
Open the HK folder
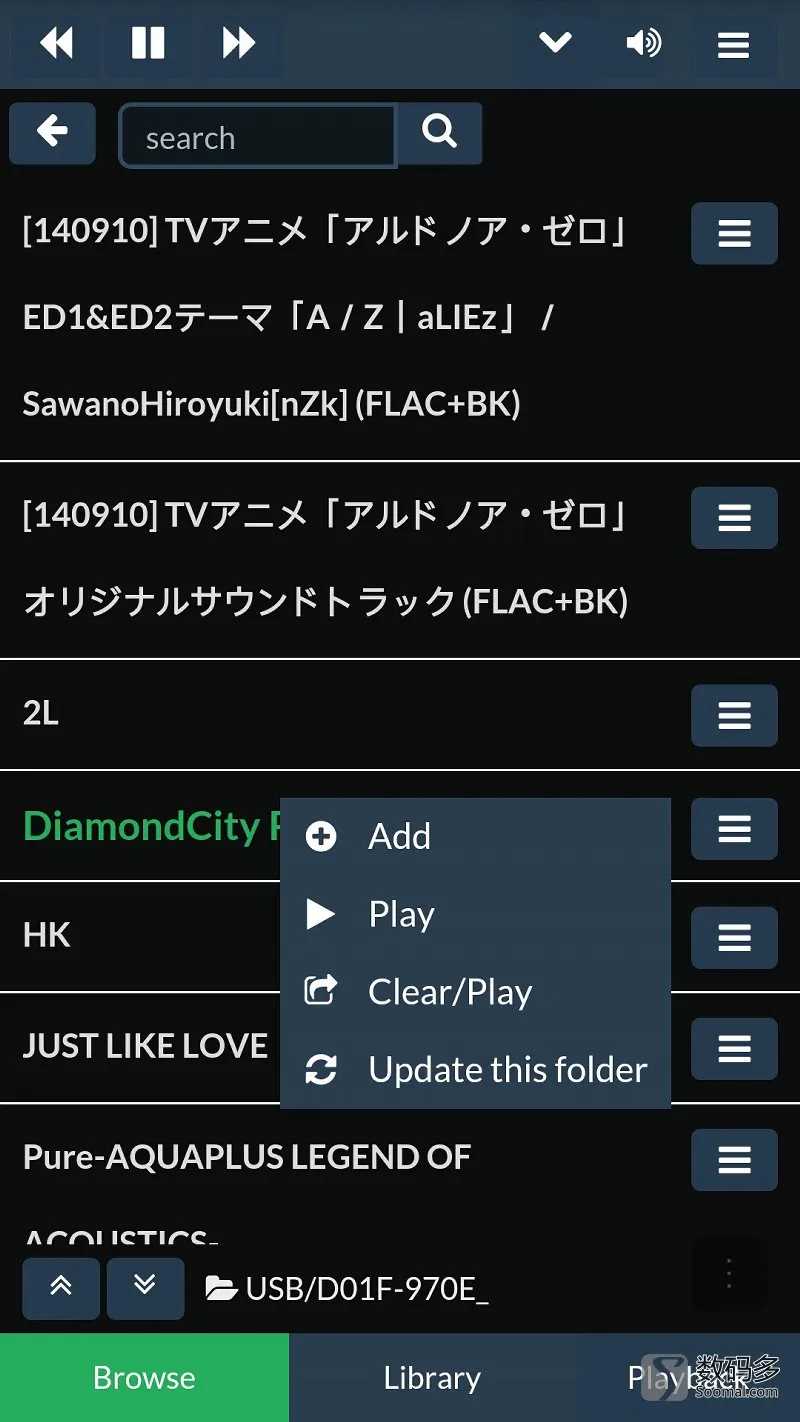(47, 936)
